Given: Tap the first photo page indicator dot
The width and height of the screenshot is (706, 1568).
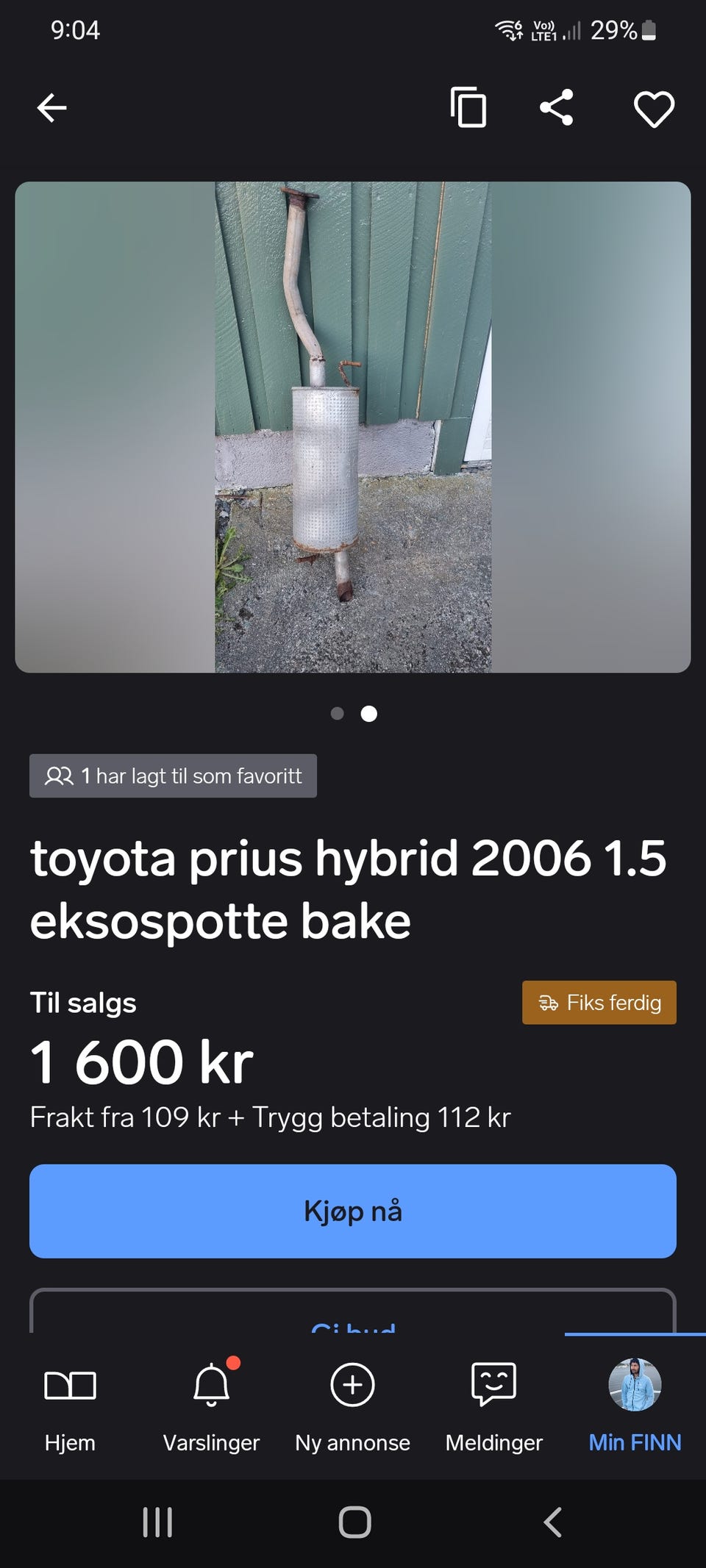Looking at the screenshot, I should 338,713.
